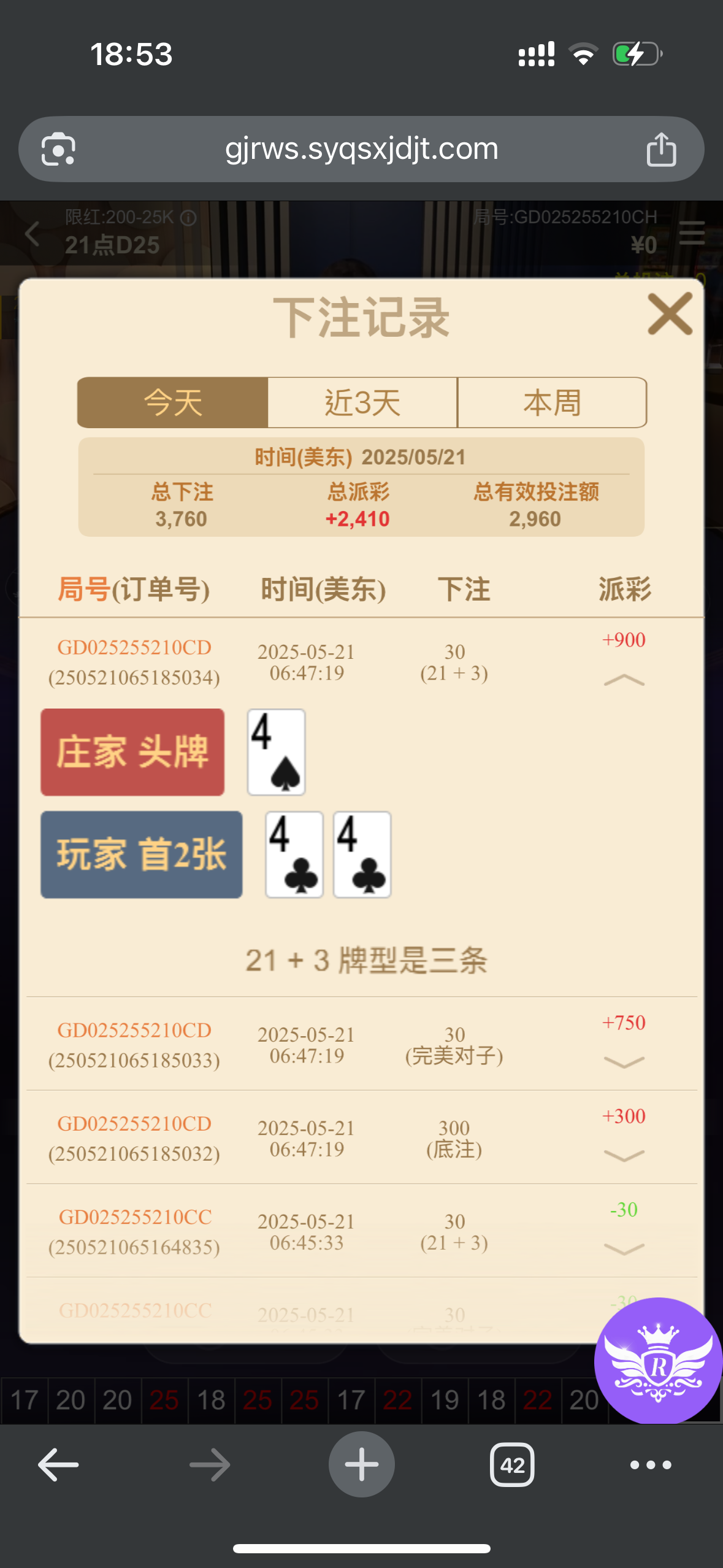The width and height of the screenshot is (723, 1568).
Task: Select the 今天 tab
Action: pos(173,403)
